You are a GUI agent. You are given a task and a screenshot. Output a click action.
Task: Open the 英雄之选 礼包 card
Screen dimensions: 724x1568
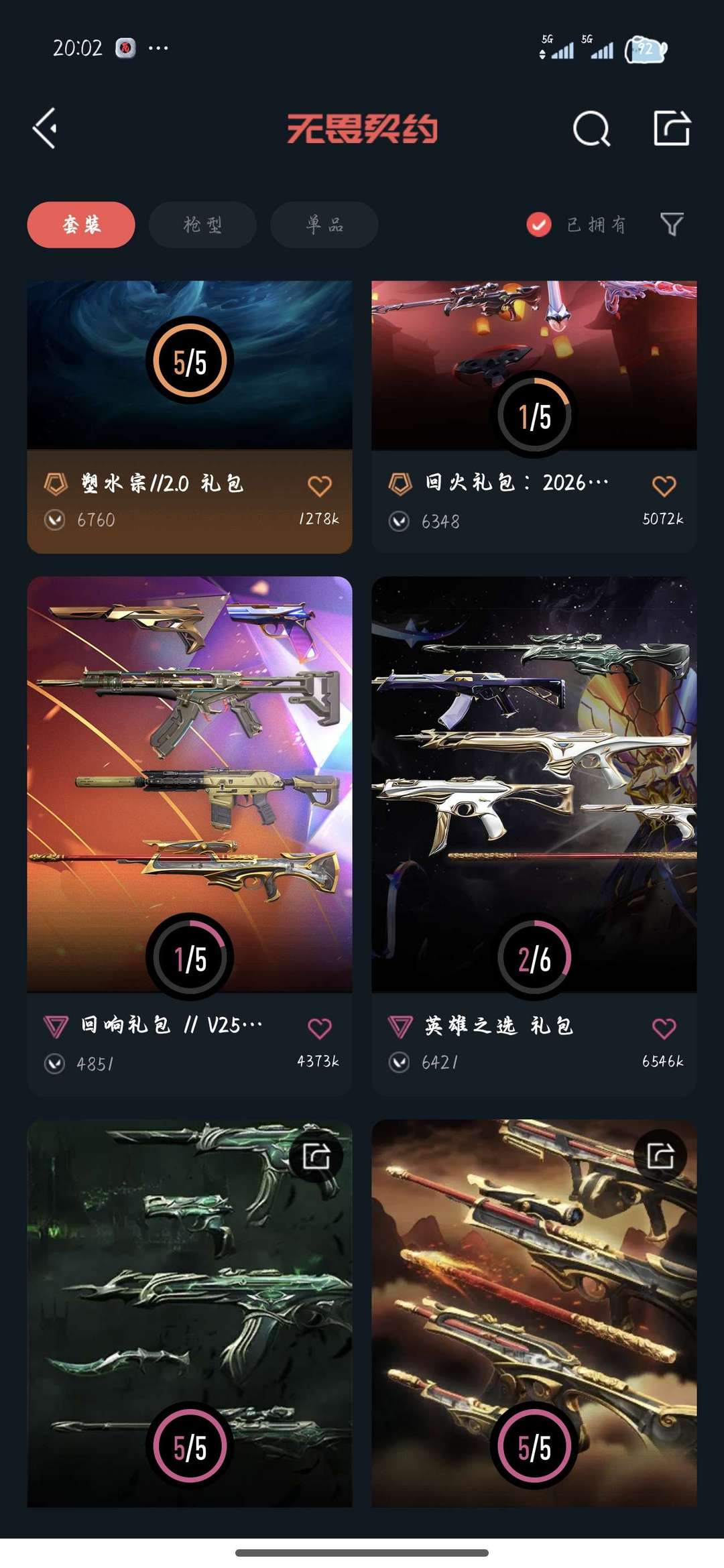(x=534, y=836)
